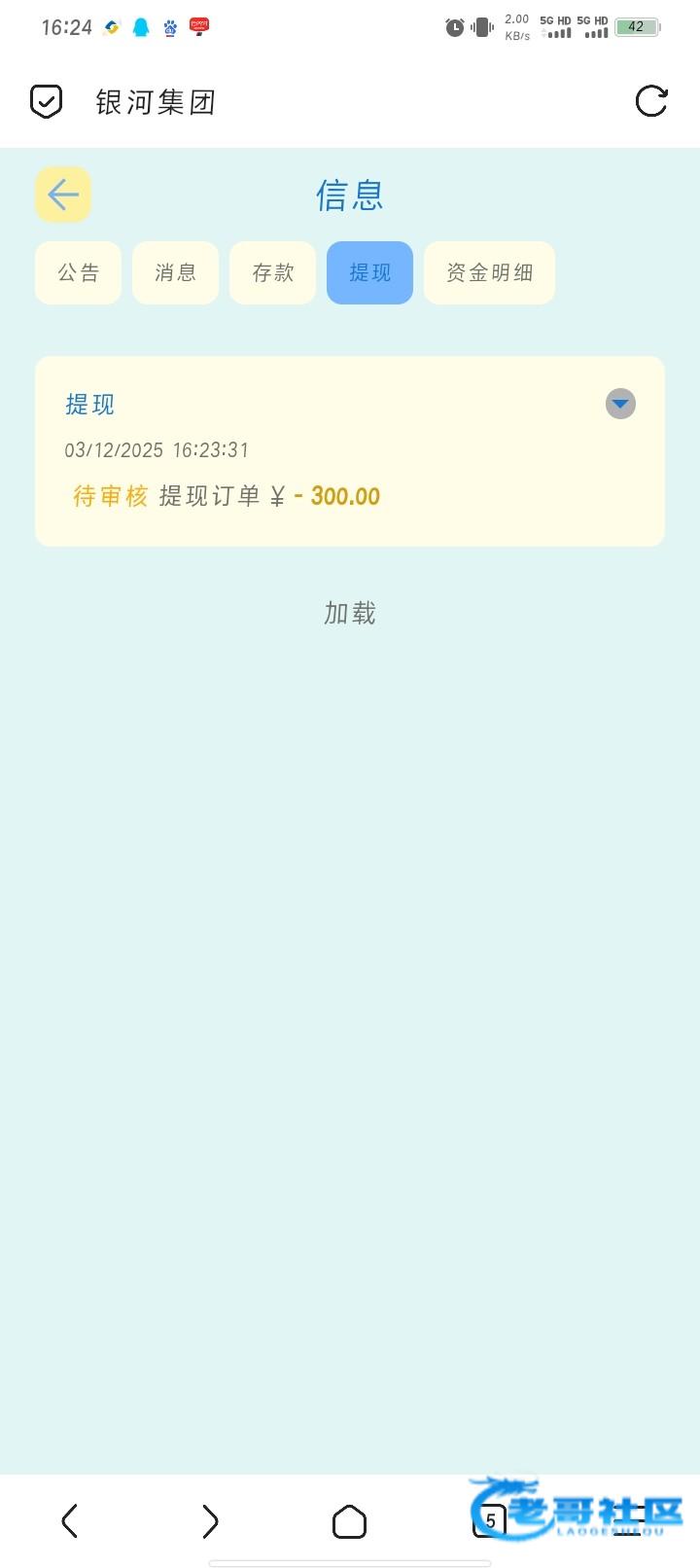Open the shield security icon
Viewport: 700px width, 1568px height.
(47, 101)
